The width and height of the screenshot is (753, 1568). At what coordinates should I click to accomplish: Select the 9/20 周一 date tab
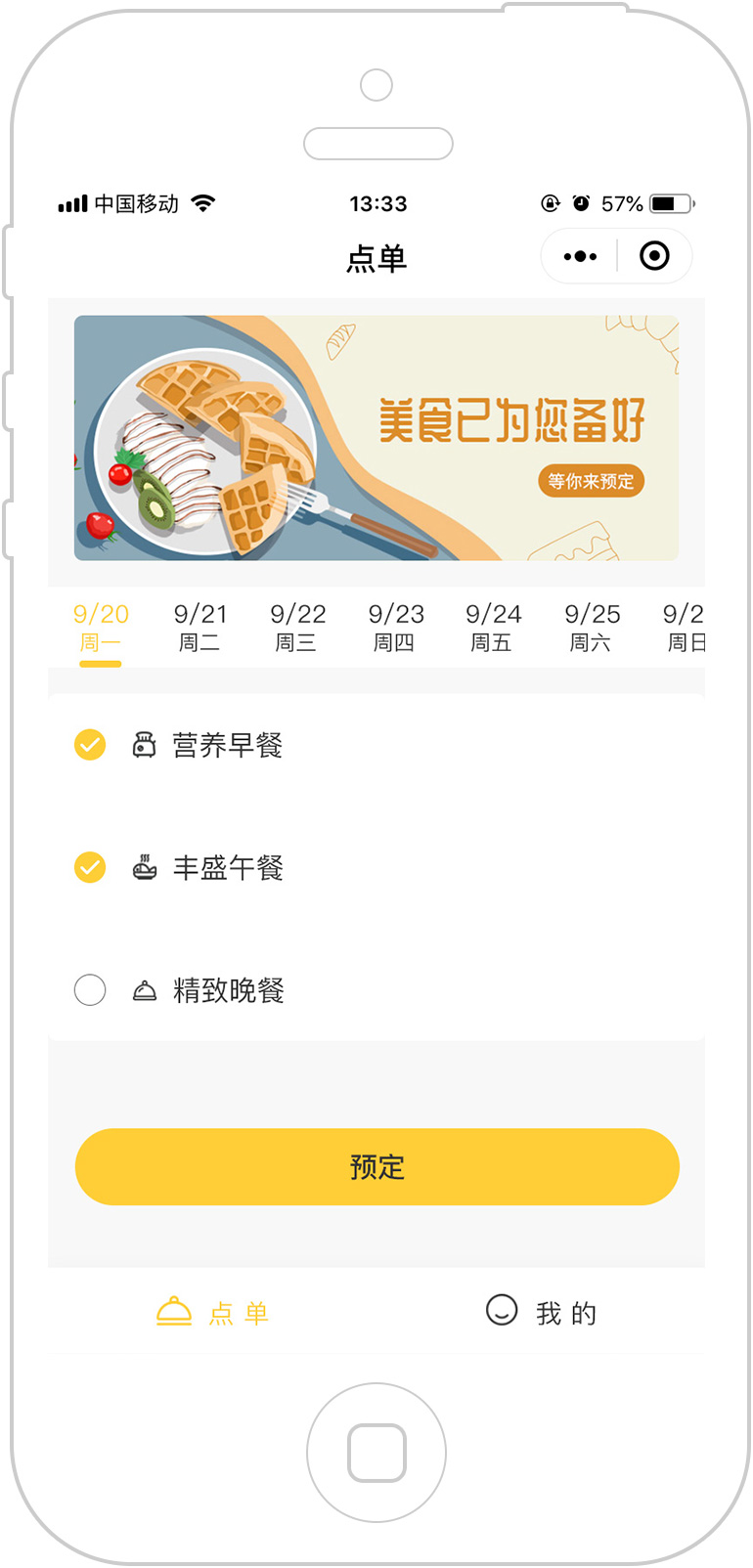pos(101,628)
